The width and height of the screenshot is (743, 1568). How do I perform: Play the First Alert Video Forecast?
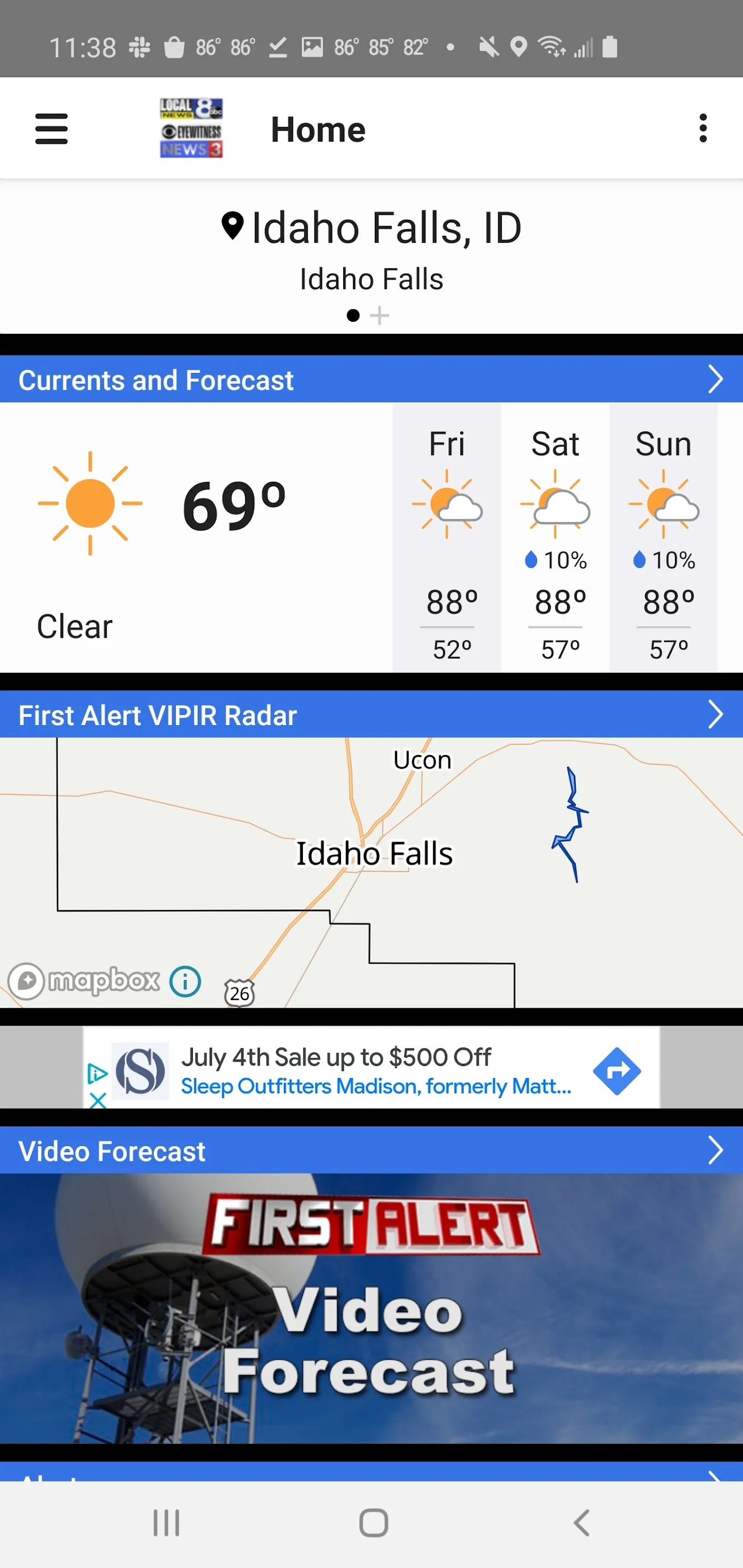371,1309
